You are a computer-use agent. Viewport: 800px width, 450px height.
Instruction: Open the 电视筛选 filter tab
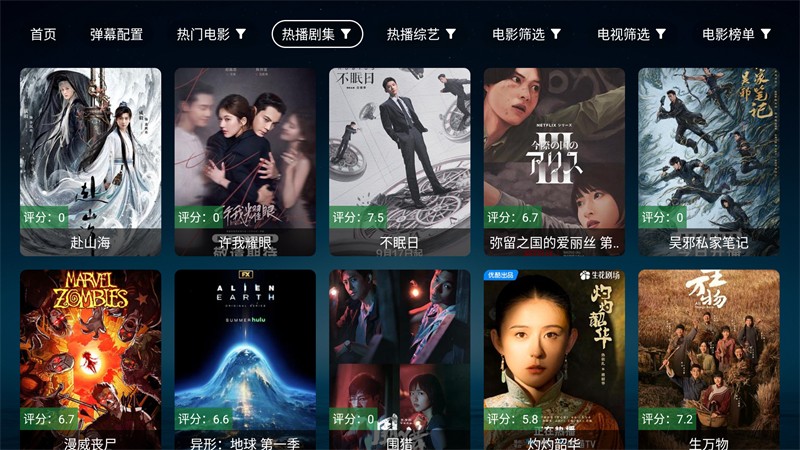(x=631, y=34)
